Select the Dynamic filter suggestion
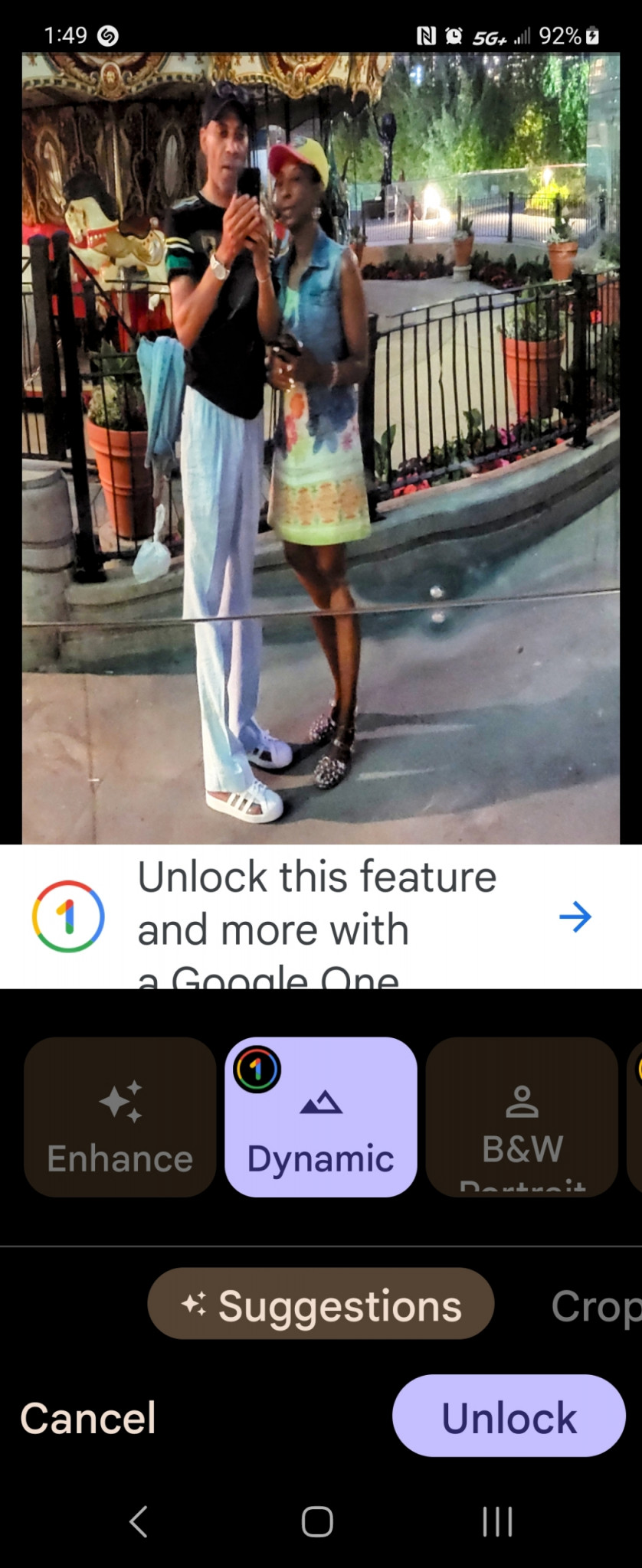The image size is (642, 1568). (x=321, y=1117)
